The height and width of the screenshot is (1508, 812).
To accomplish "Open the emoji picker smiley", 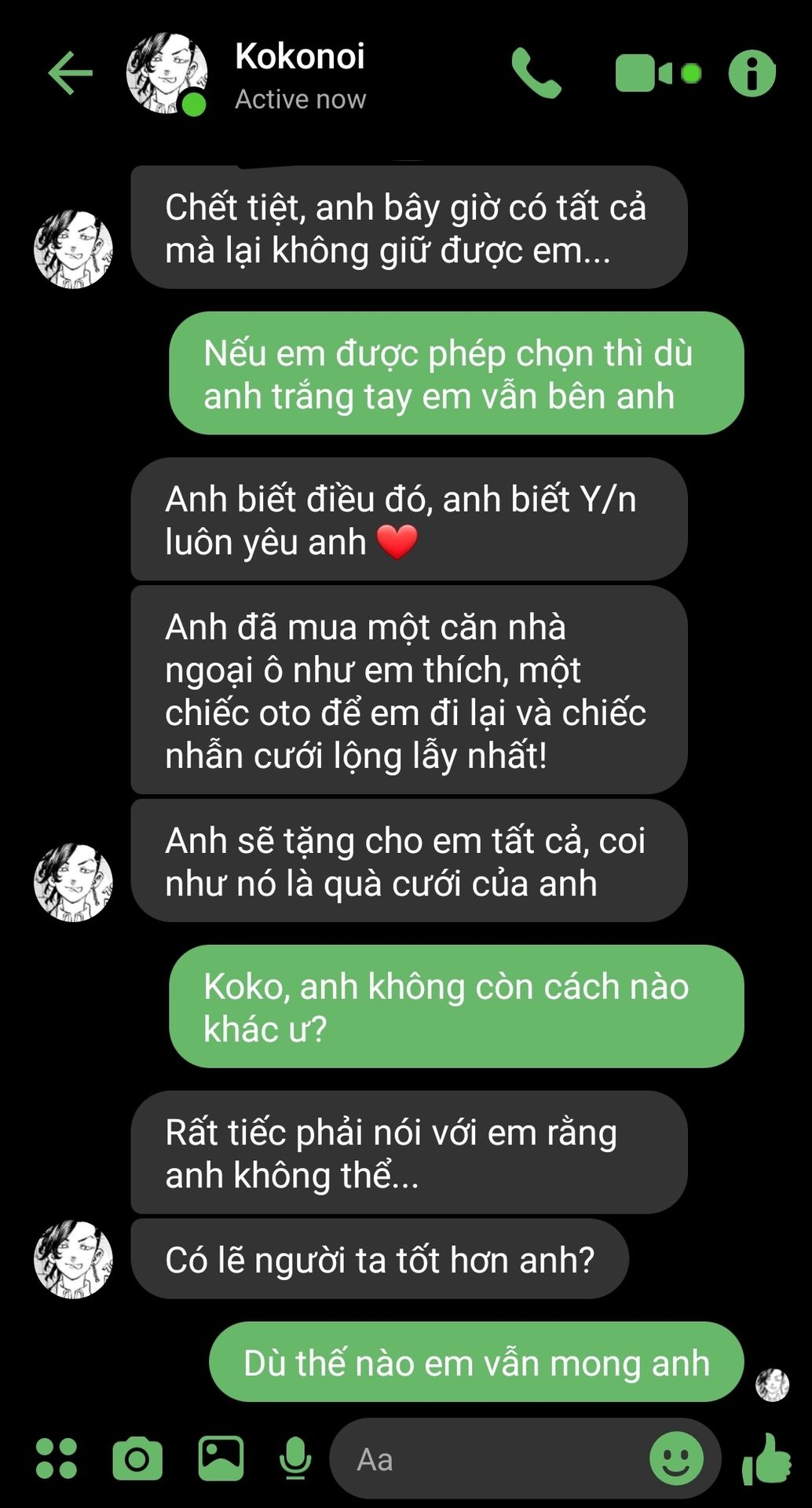I will pyautogui.click(x=676, y=1459).
